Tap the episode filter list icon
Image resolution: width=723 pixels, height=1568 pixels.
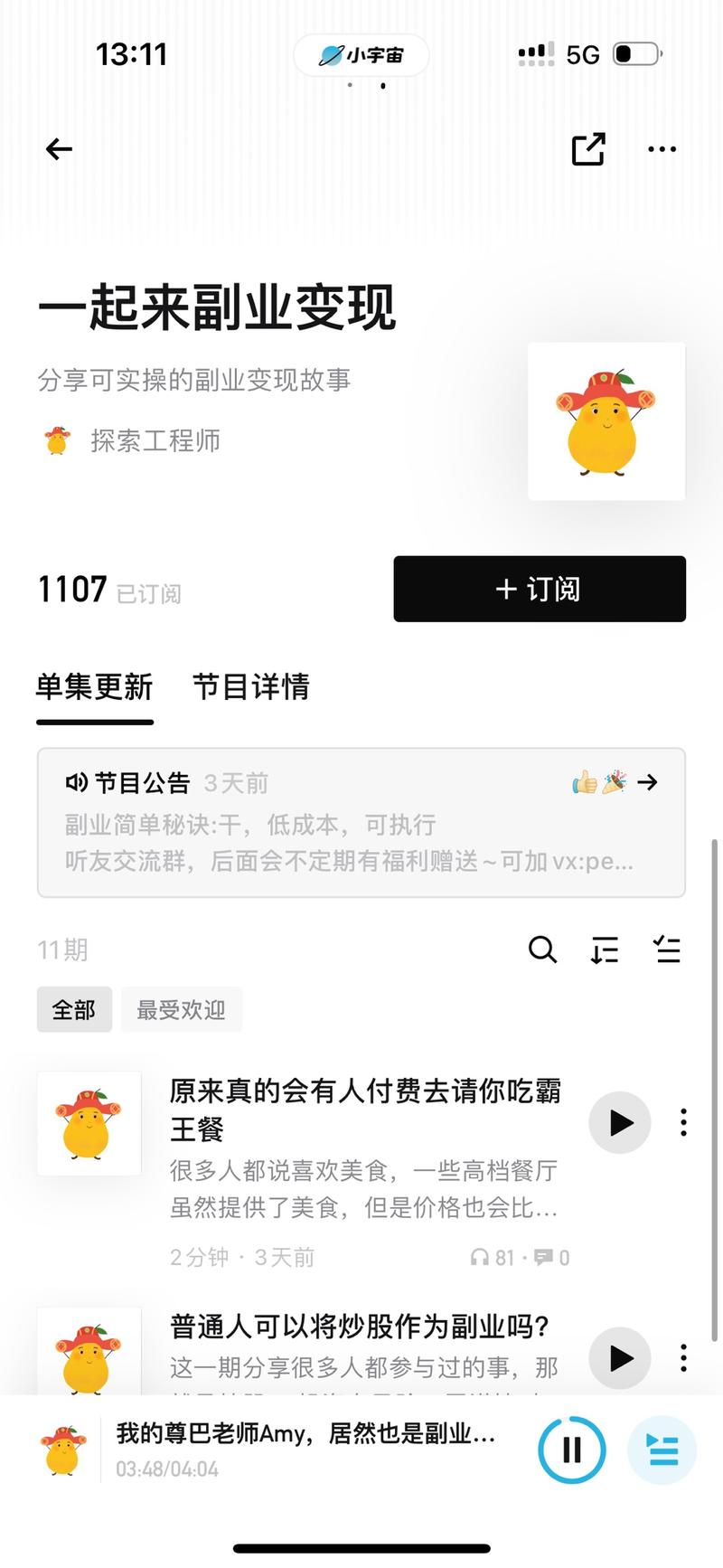click(668, 950)
